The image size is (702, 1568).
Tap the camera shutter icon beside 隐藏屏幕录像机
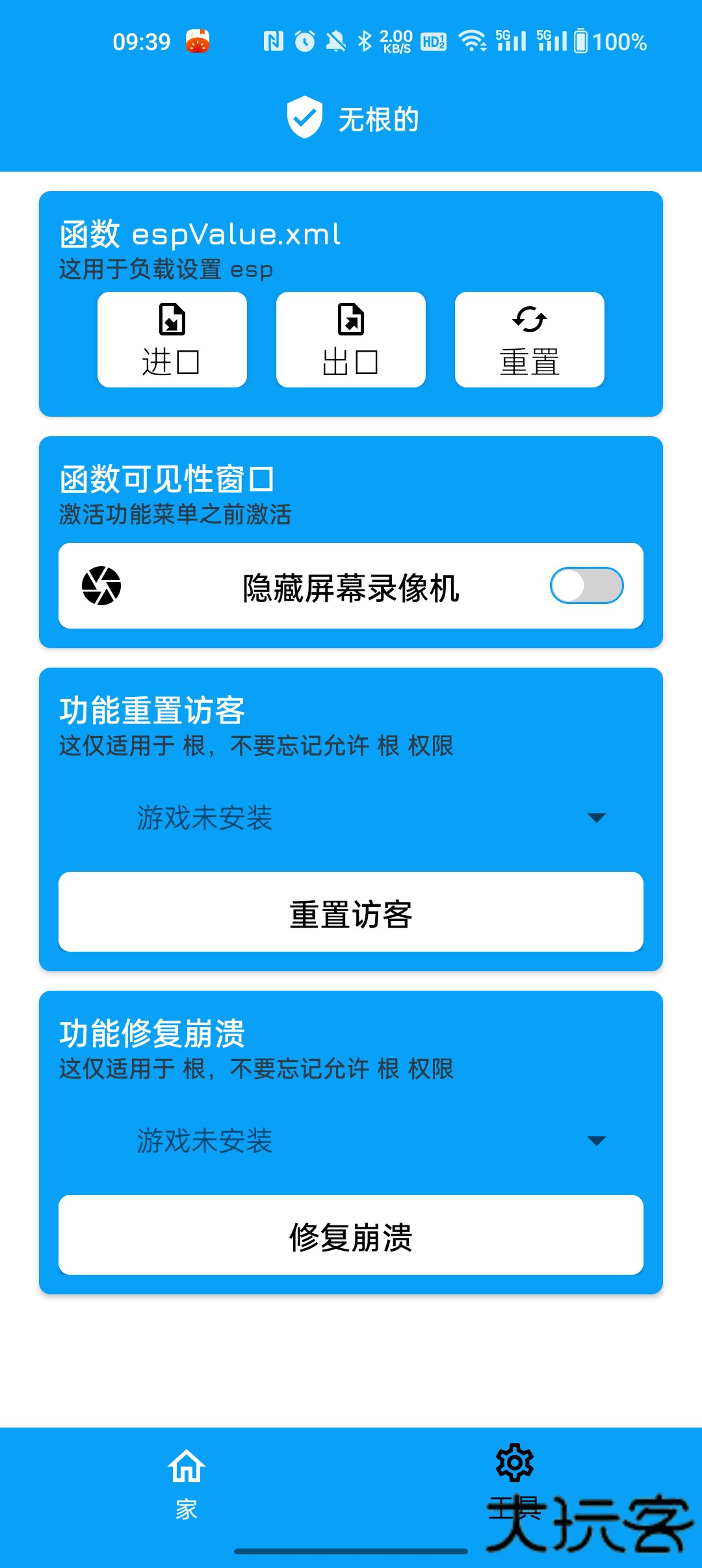102,586
